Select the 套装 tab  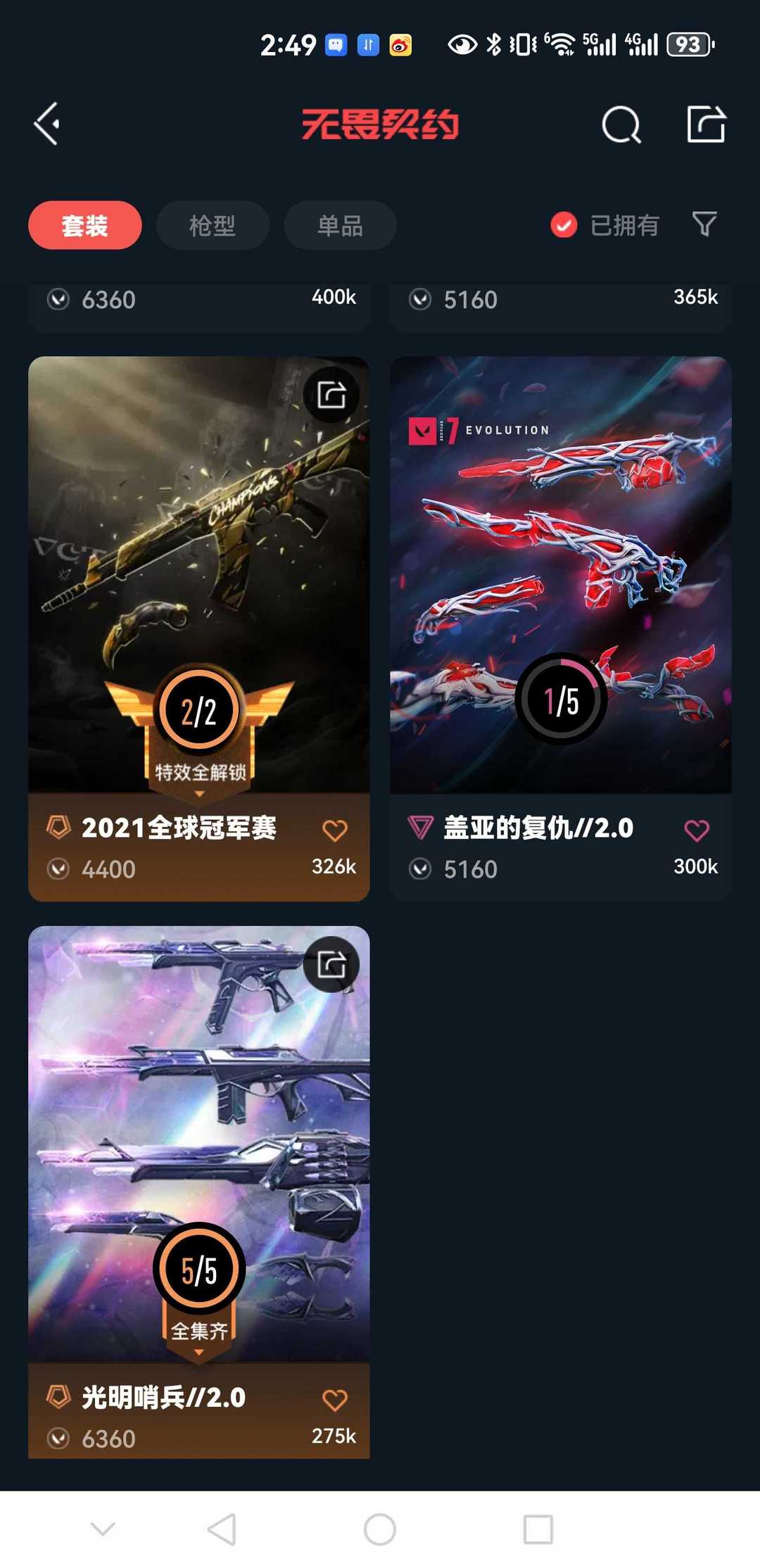pyautogui.click(x=85, y=225)
